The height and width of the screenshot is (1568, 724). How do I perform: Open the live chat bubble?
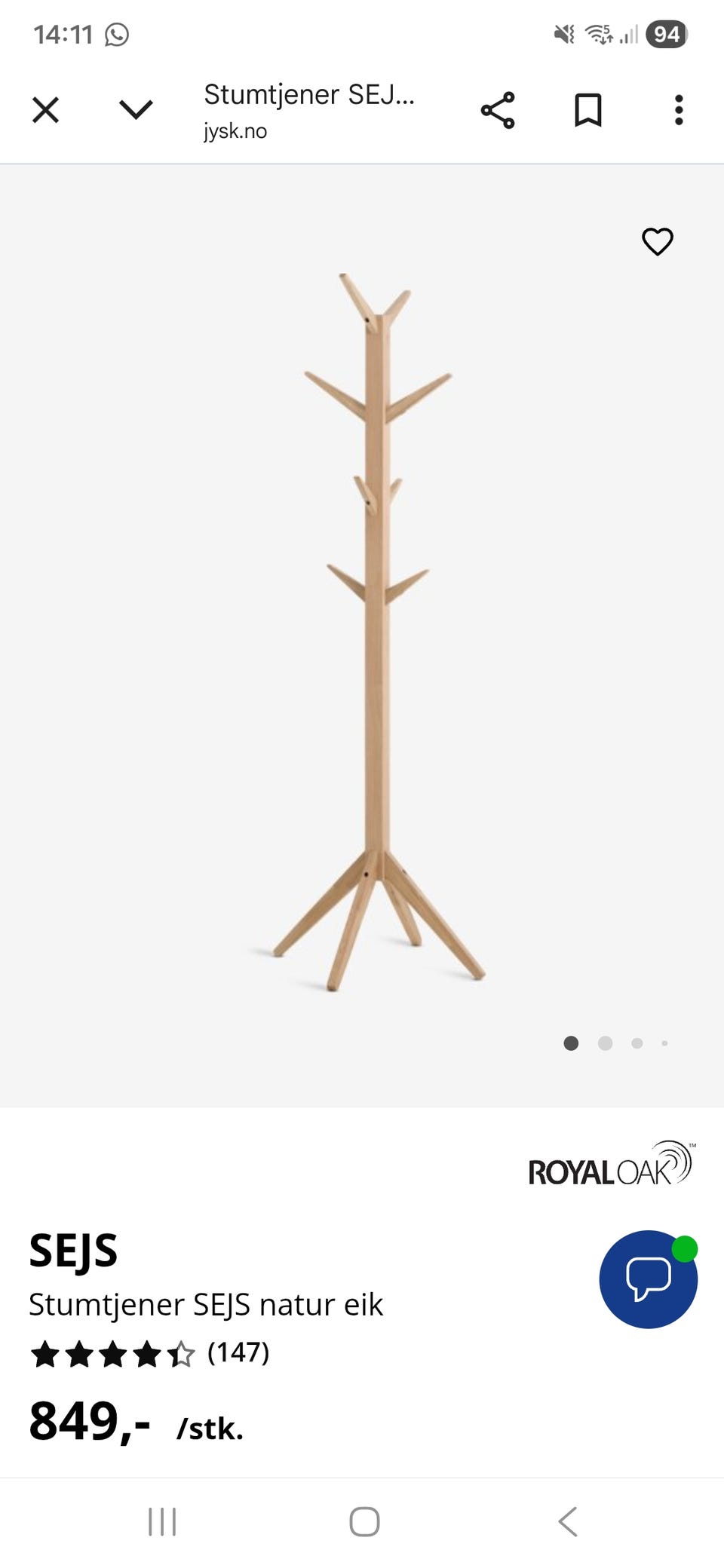click(648, 1279)
